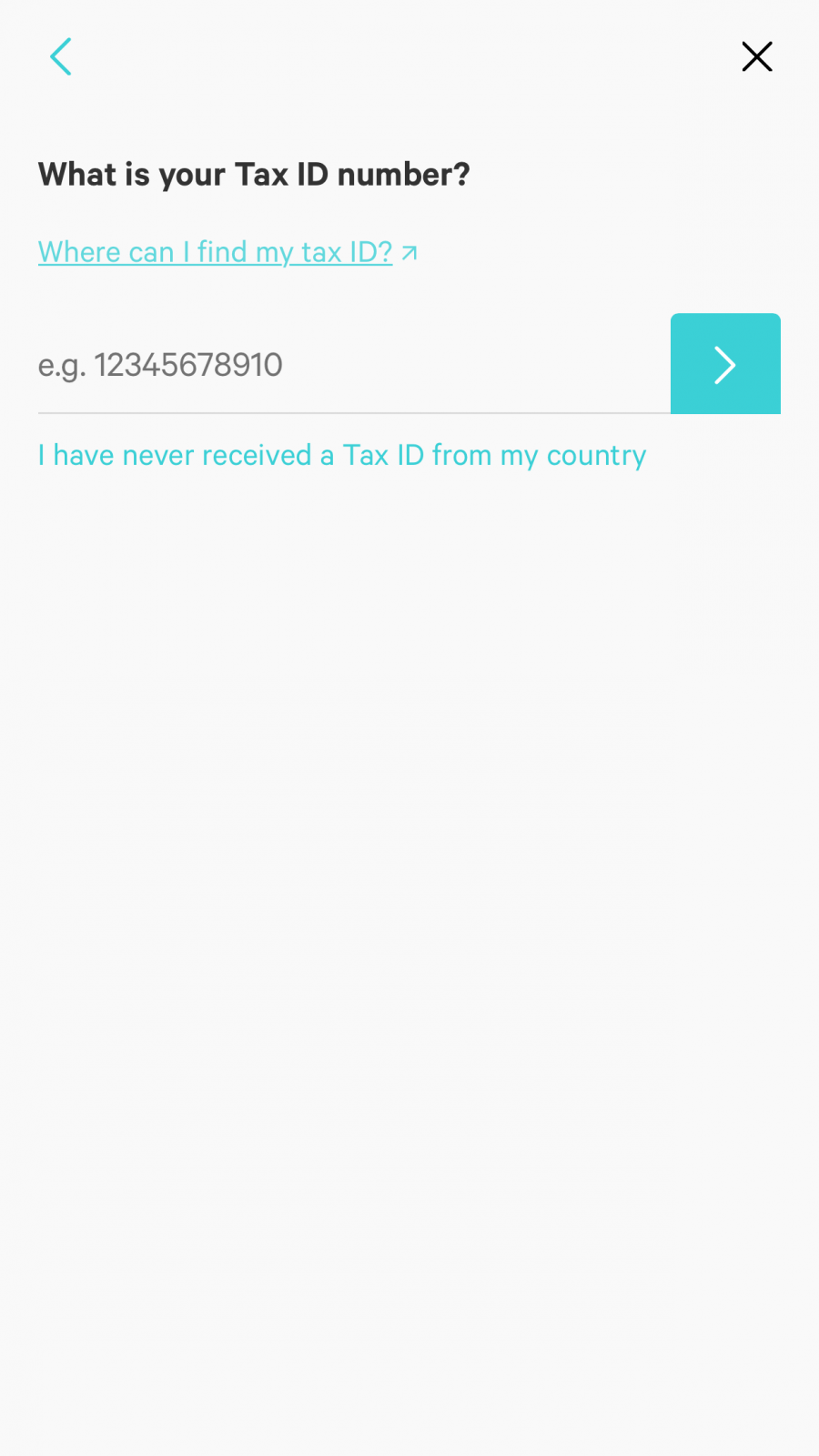819x1456 pixels.
Task: Select 'I have never received a Tax ID'
Action: tap(342, 456)
